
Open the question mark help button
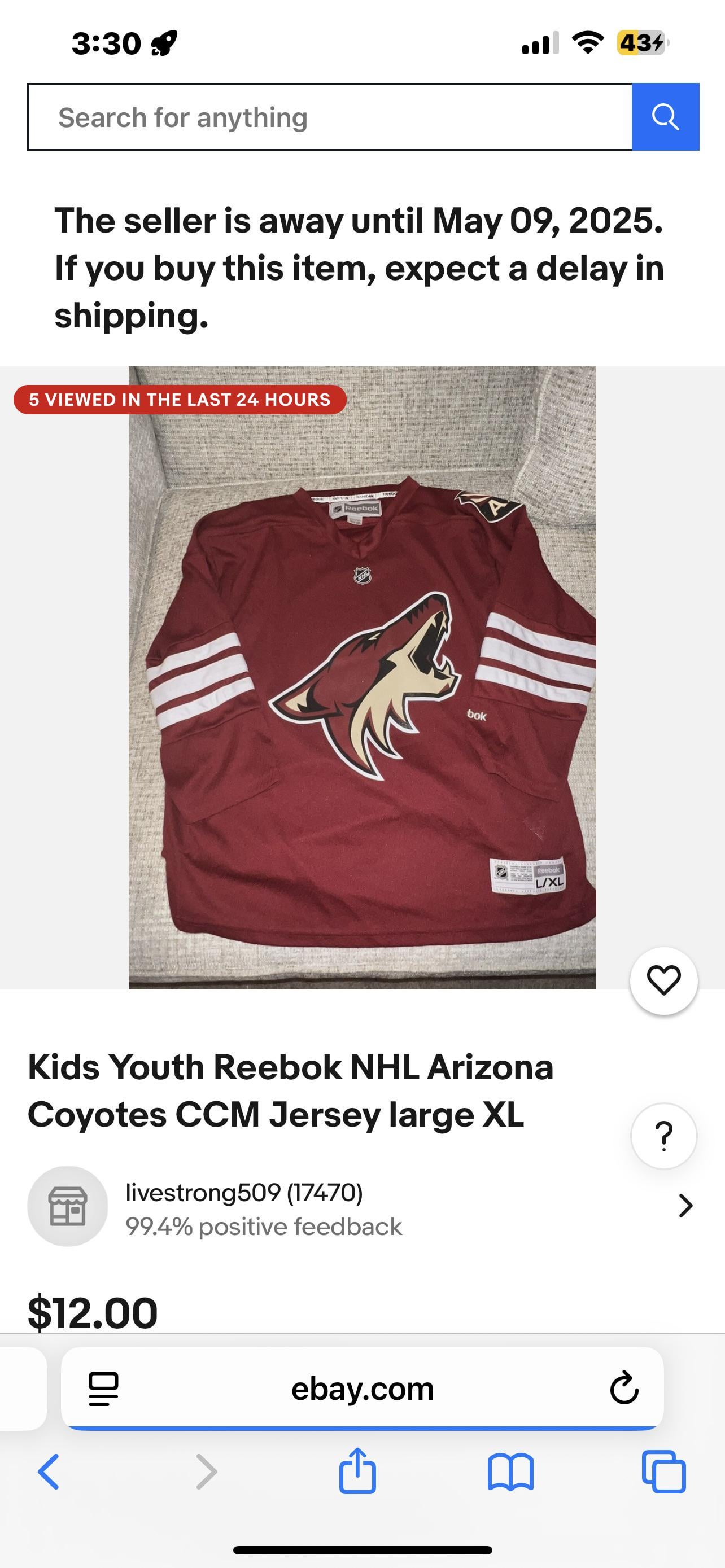[663, 1136]
